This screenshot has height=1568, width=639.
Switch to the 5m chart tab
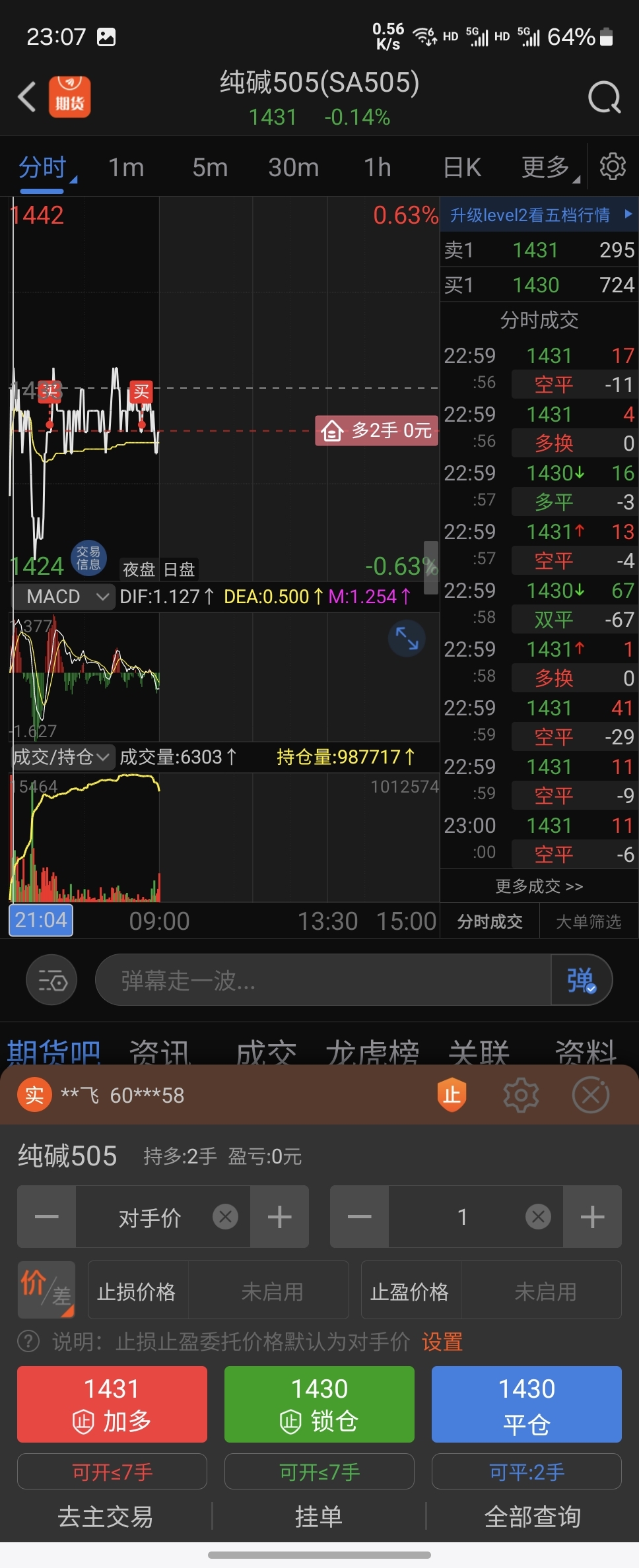(x=210, y=168)
